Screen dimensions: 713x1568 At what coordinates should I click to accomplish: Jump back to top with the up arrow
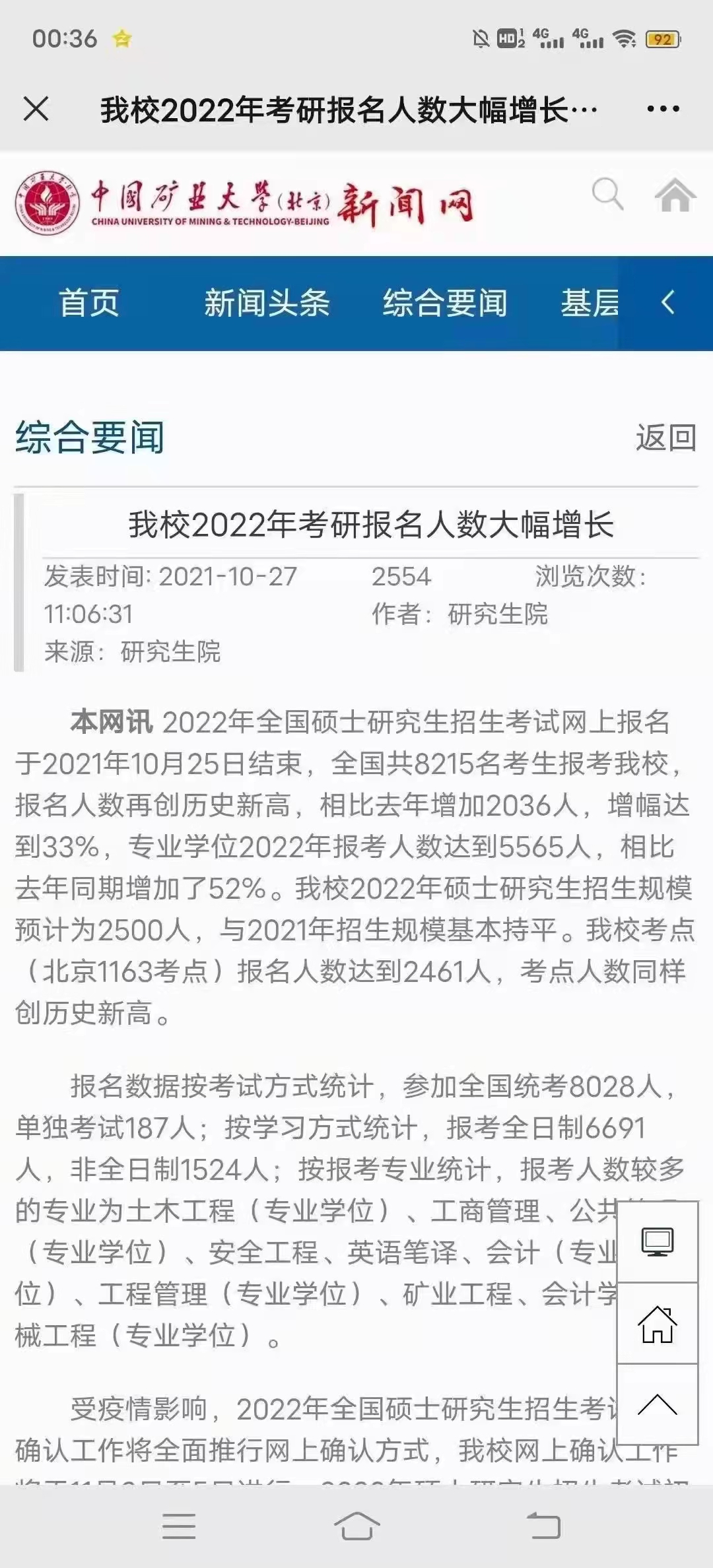coord(658,1404)
